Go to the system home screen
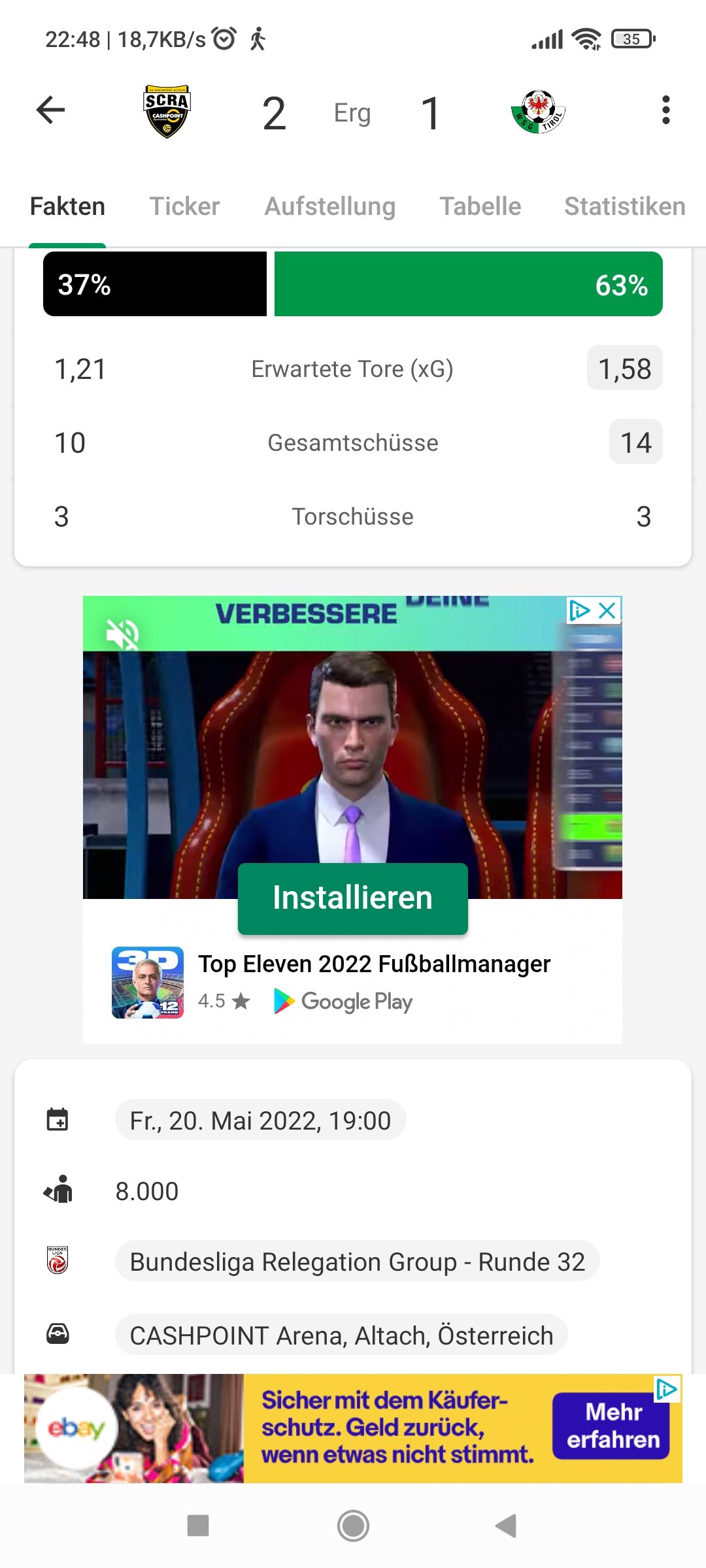 click(353, 1526)
